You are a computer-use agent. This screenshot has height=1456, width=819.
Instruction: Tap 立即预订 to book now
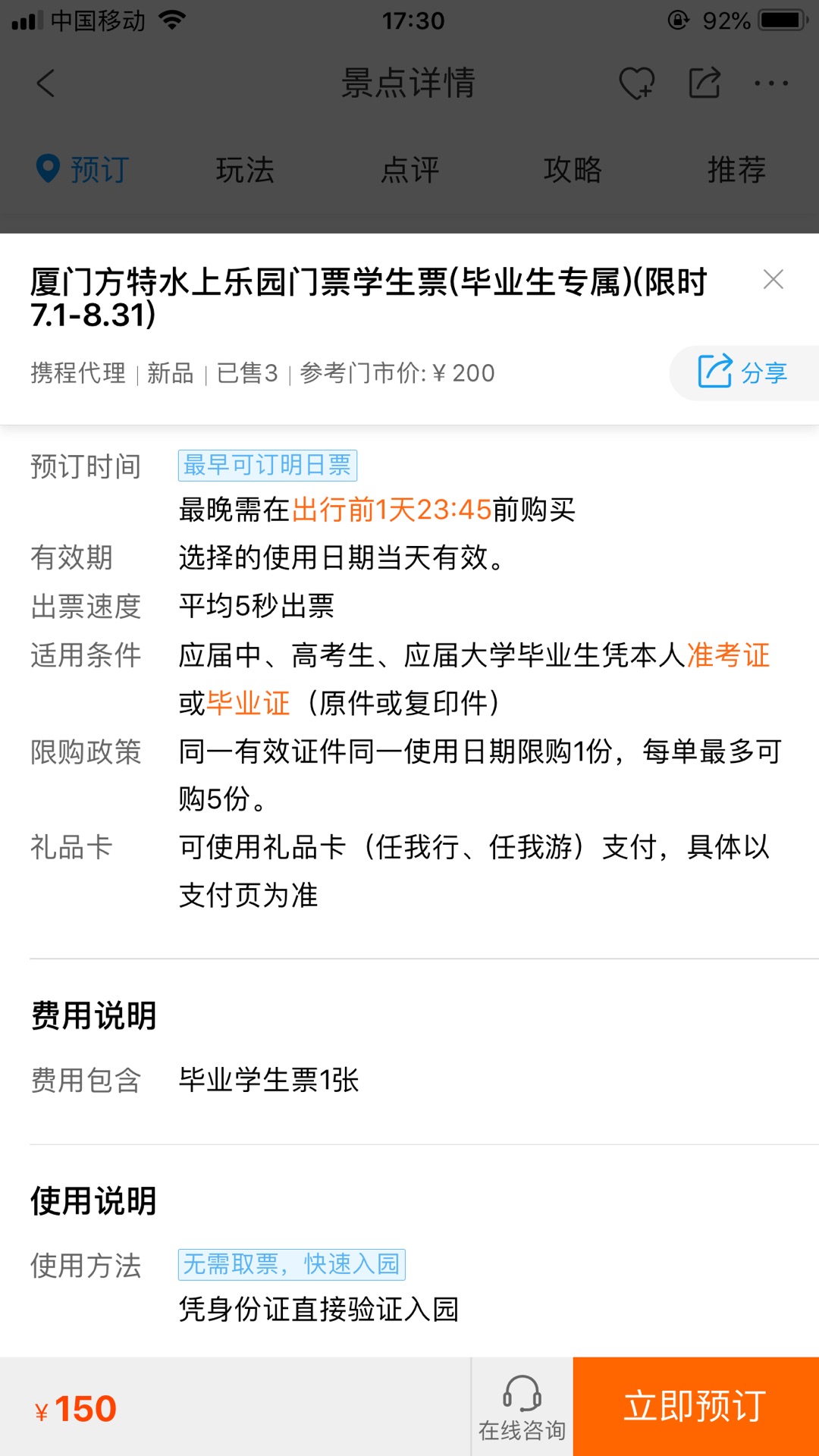[695, 1406]
